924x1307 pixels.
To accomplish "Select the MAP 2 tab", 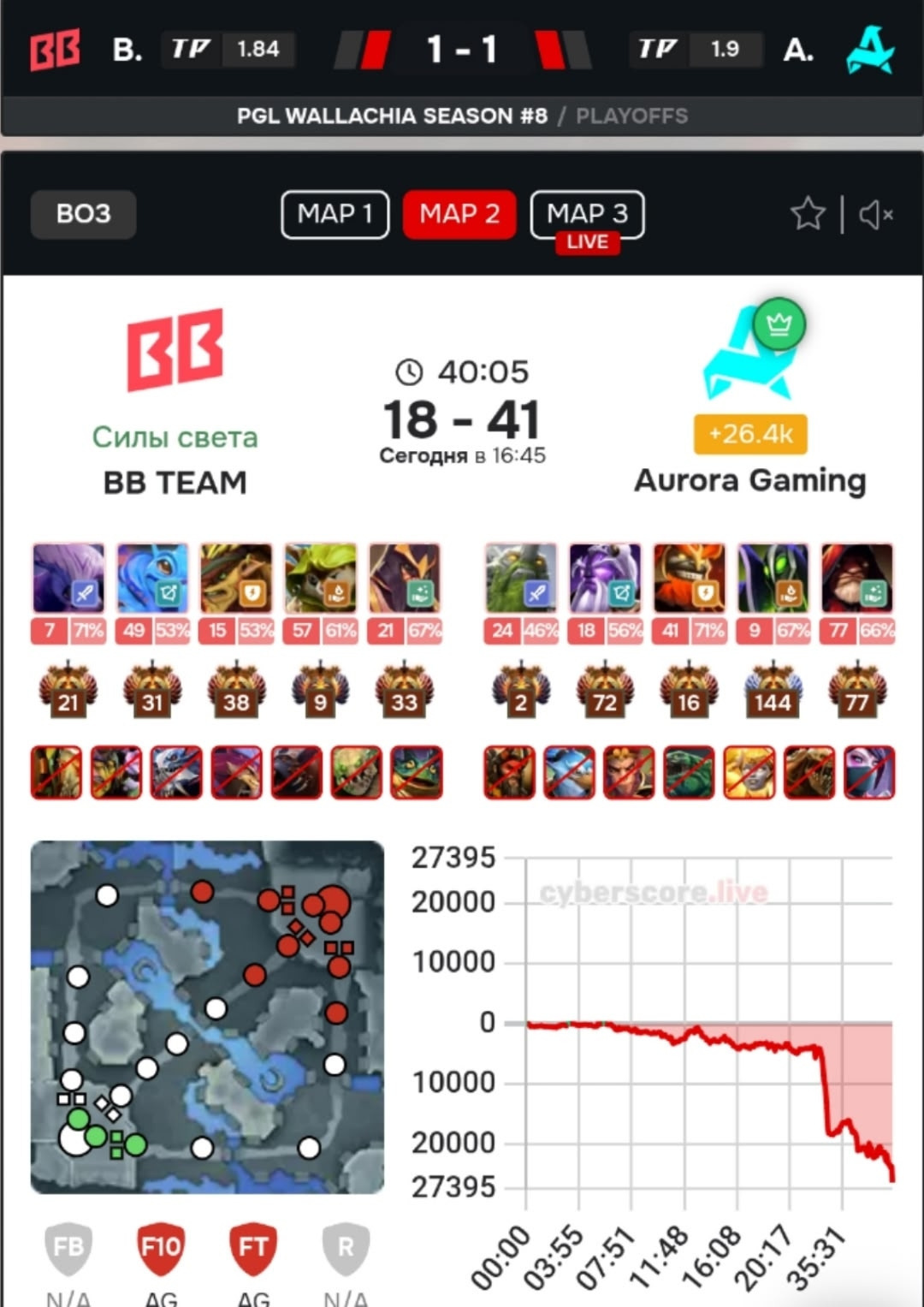I will click(459, 214).
